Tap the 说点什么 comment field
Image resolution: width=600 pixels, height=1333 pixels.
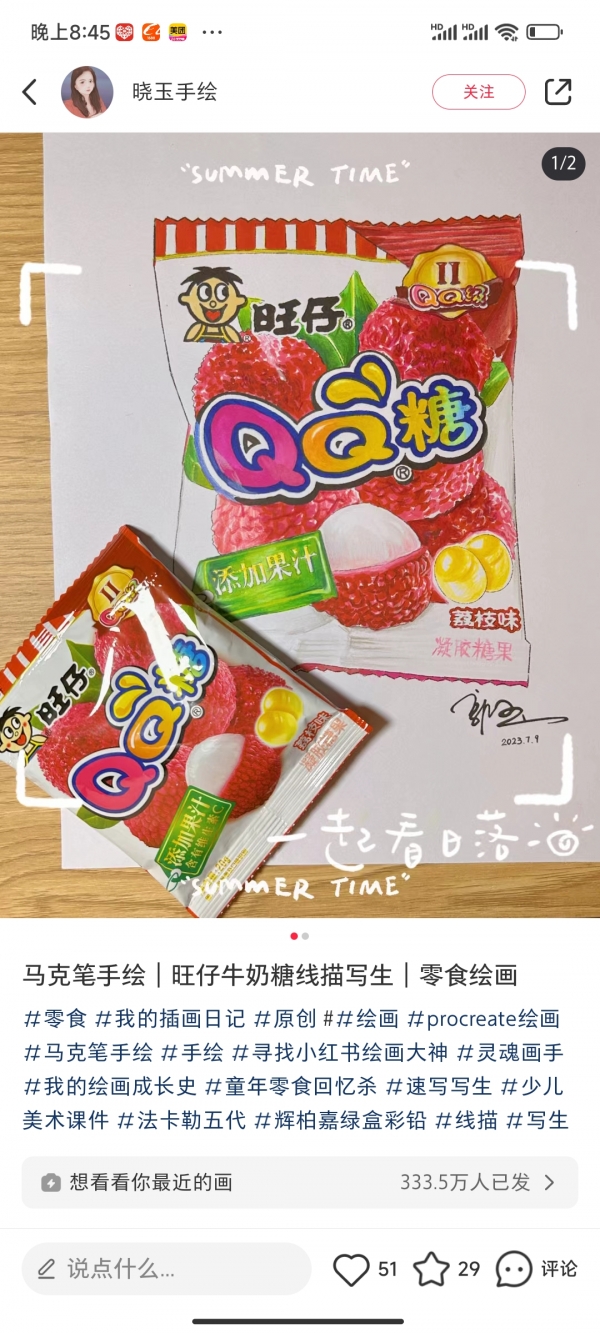click(166, 1269)
